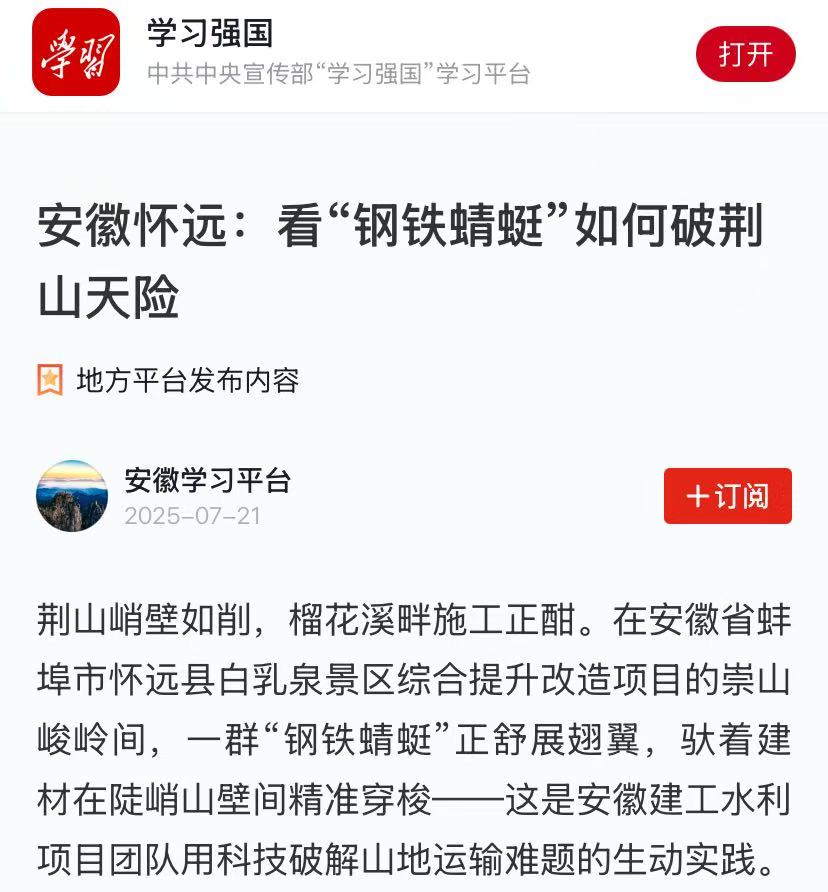Tap the plus icon inside the 订阅 button
Image resolution: width=828 pixels, height=892 pixels.
coord(700,495)
